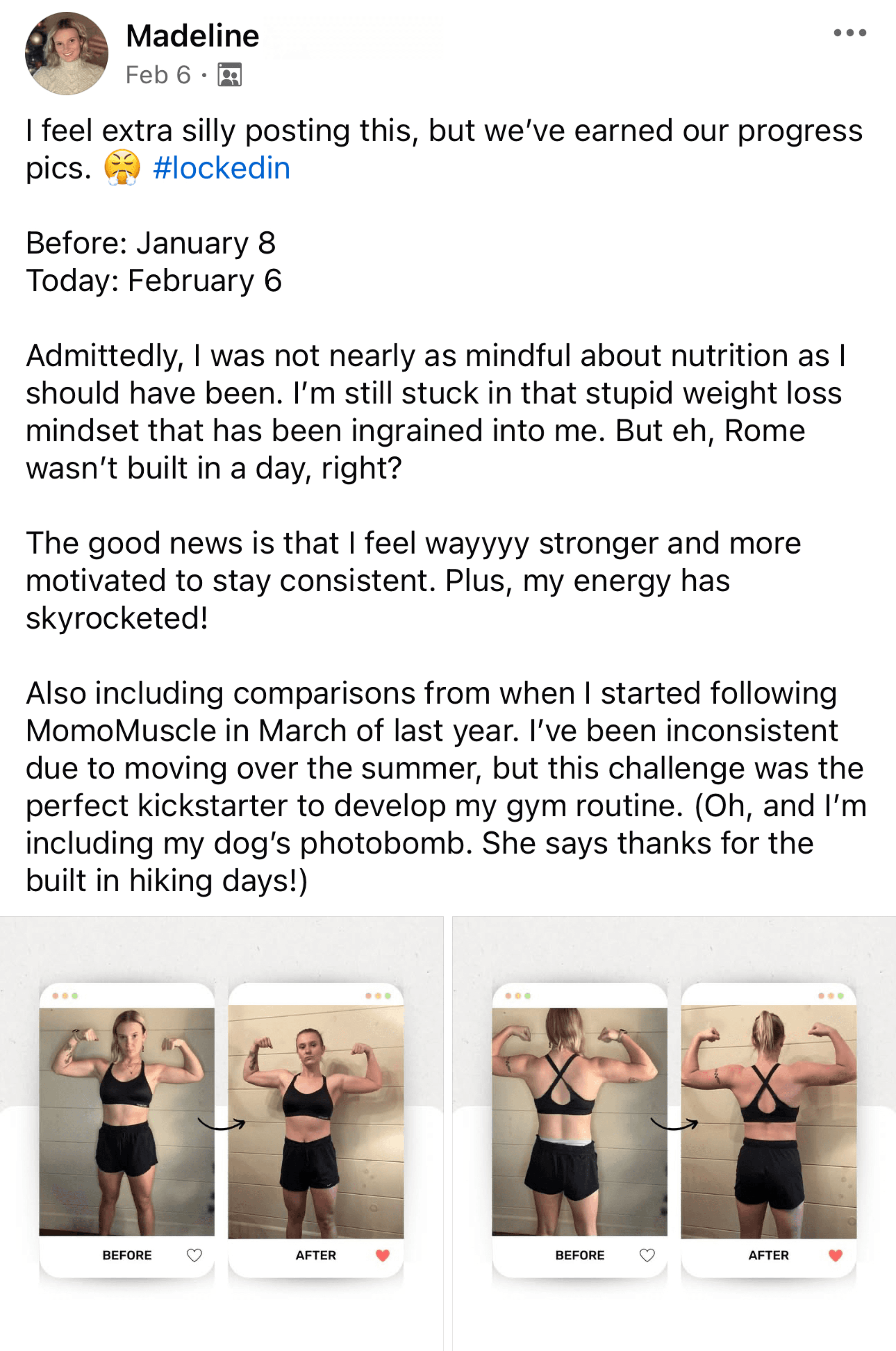Image resolution: width=896 pixels, height=1351 pixels.
Task: View Madeline's profile photo avatar
Action: [66, 53]
